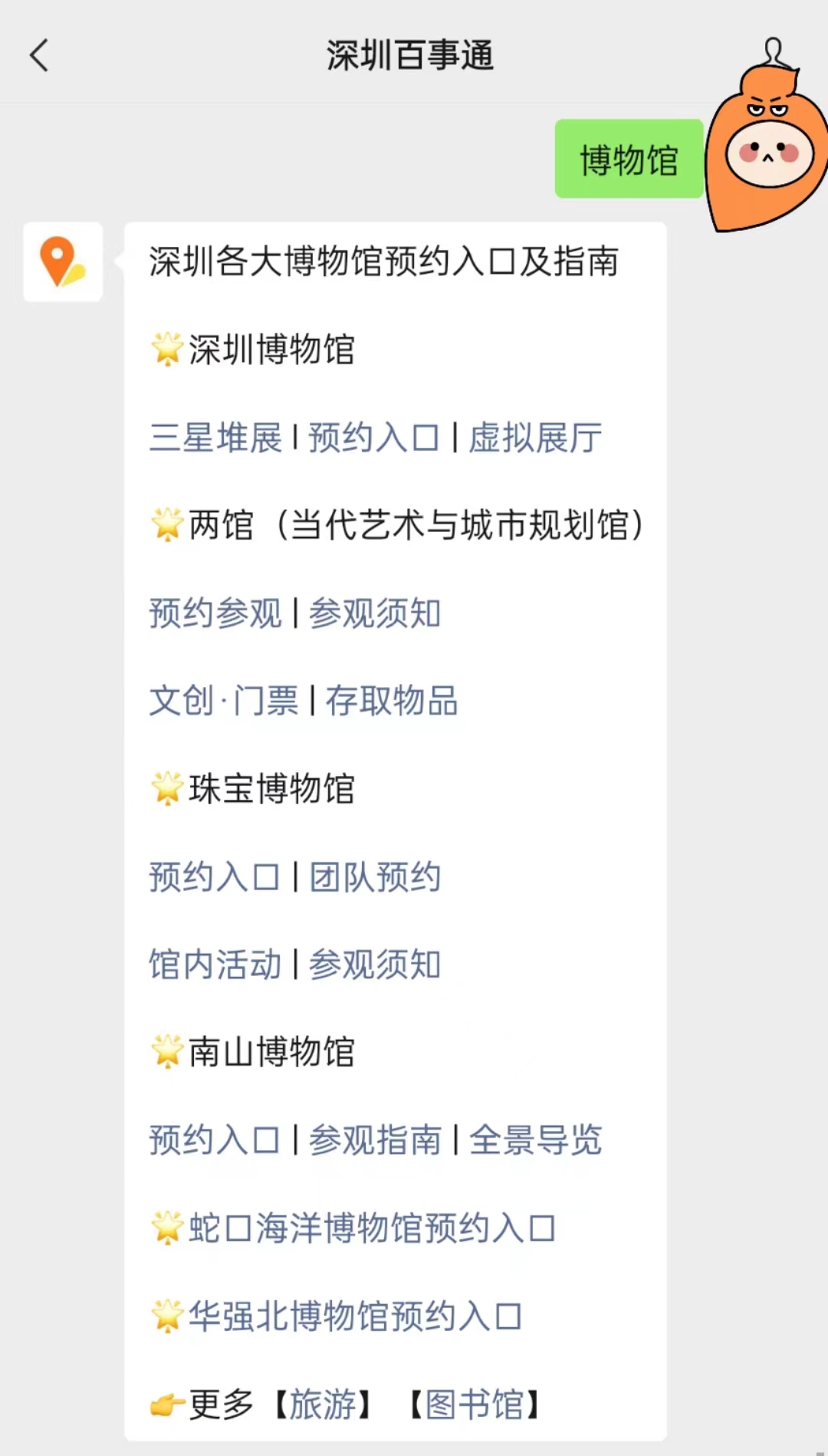Open the 深圳百事通 account avatar
The height and width of the screenshot is (1456, 828).
coord(63,261)
